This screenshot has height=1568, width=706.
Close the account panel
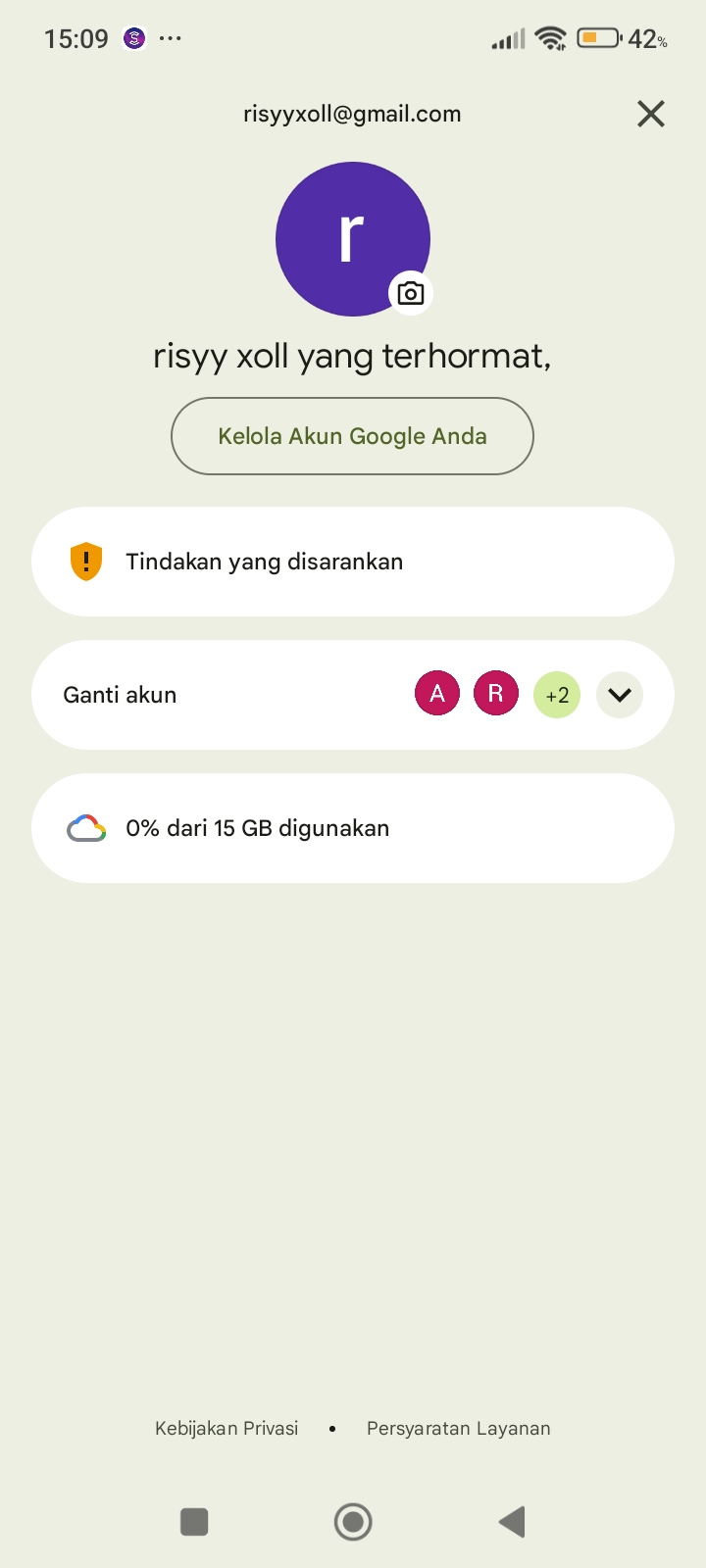651,115
